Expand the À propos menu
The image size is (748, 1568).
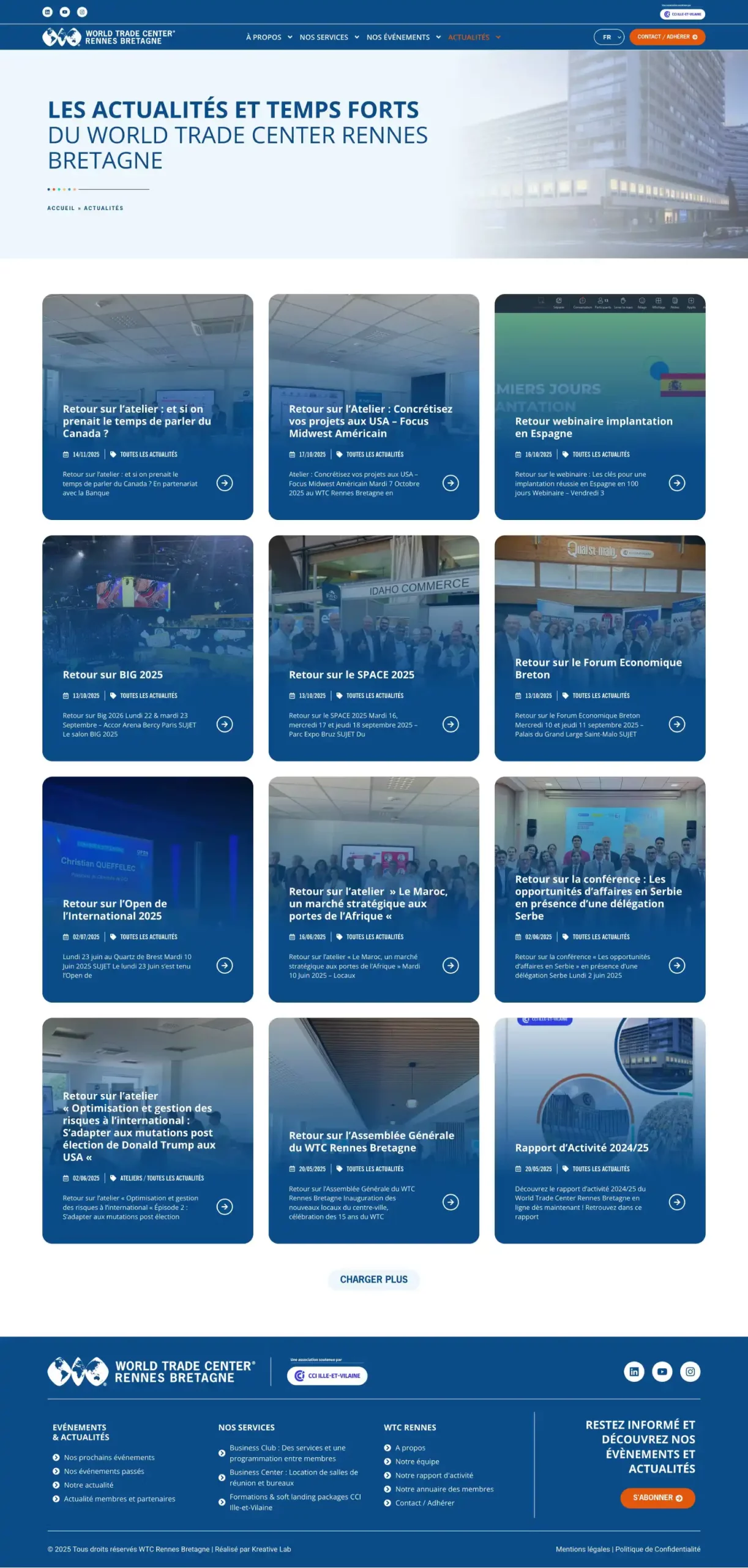click(x=268, y=37)
